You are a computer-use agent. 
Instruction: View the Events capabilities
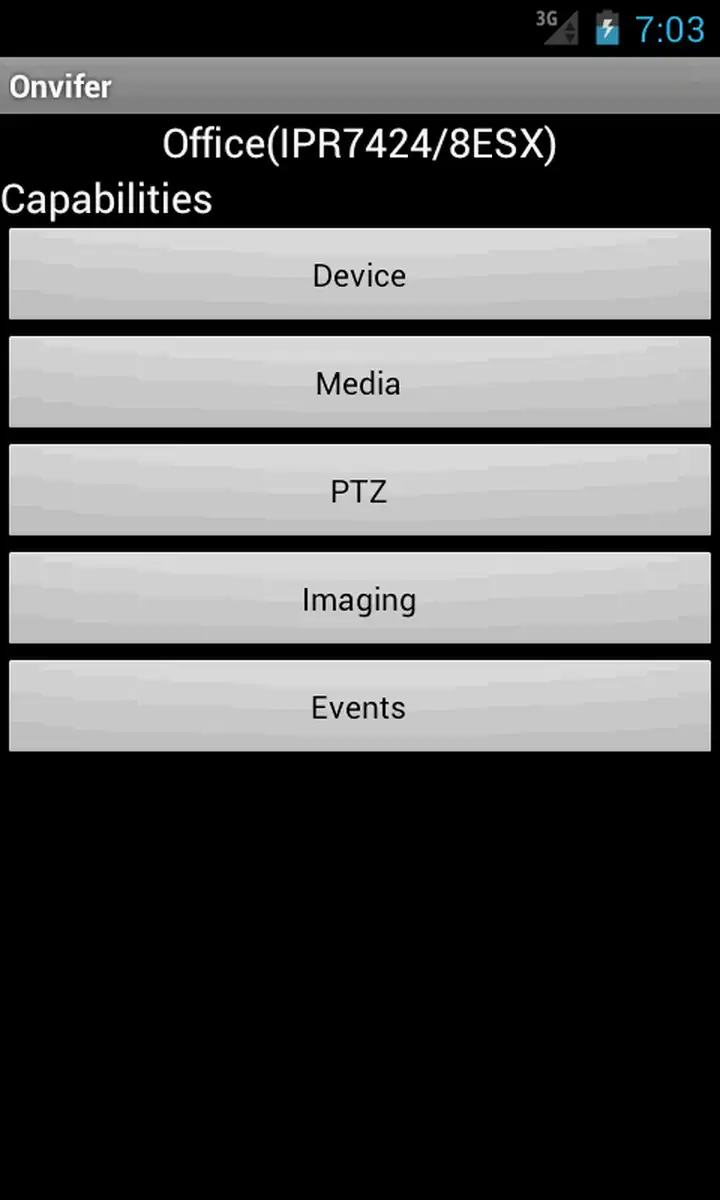pyautogui.click(x=360, y=707)
